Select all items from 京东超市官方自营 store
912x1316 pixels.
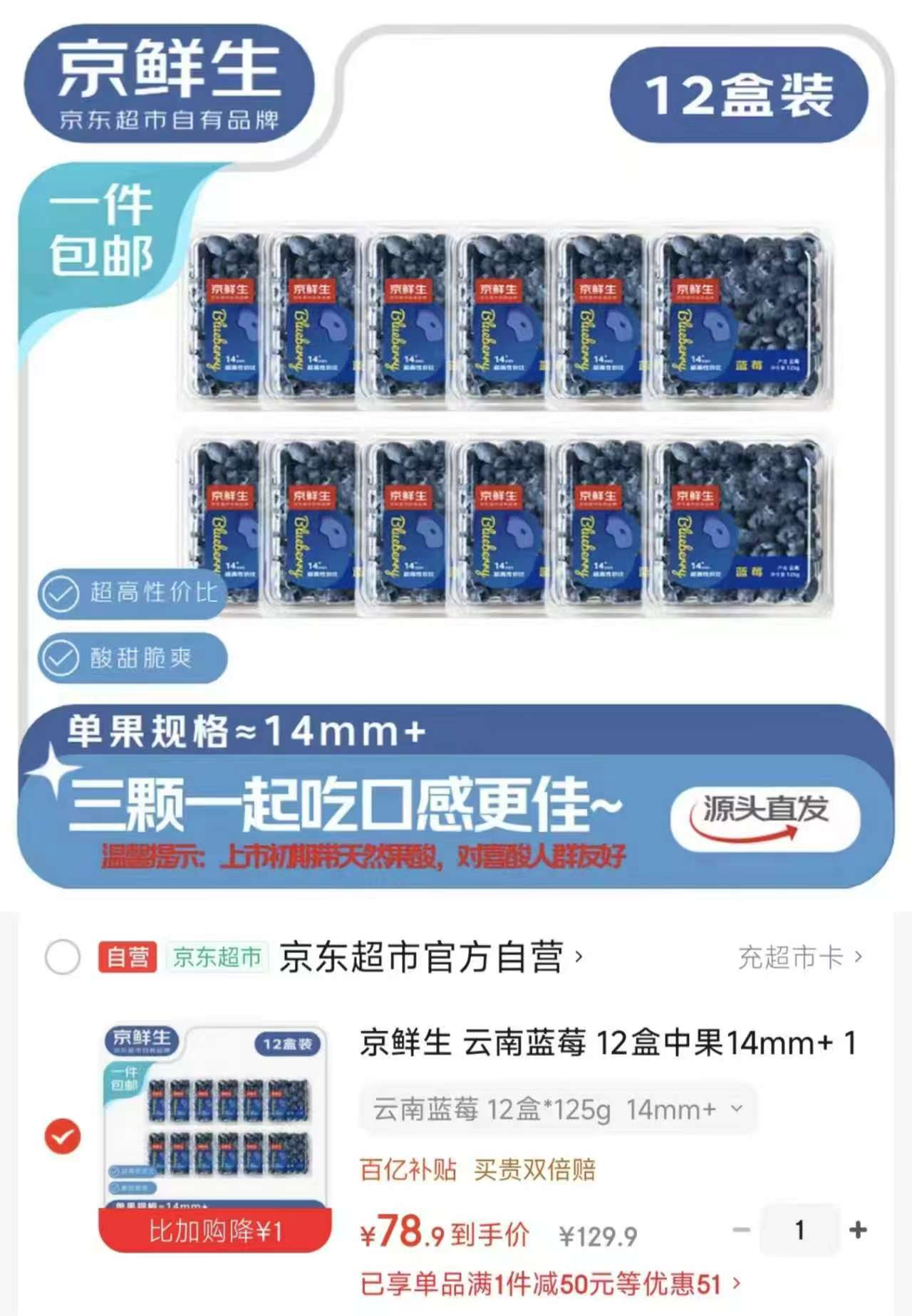[63, 956]
